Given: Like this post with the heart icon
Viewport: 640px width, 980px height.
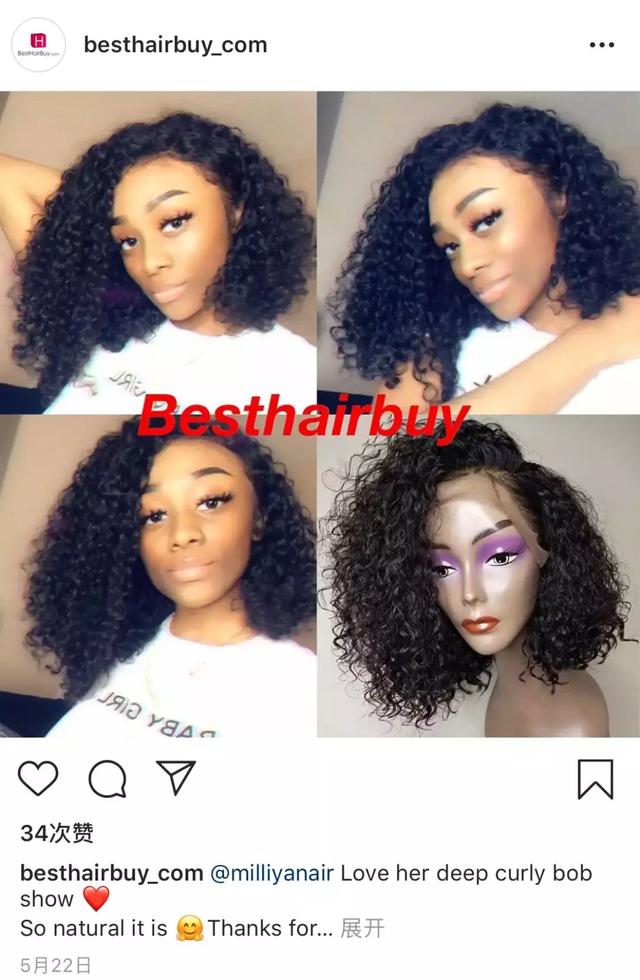Looking at the screenshot, I should pyautogui.click(x=38, y=778).
